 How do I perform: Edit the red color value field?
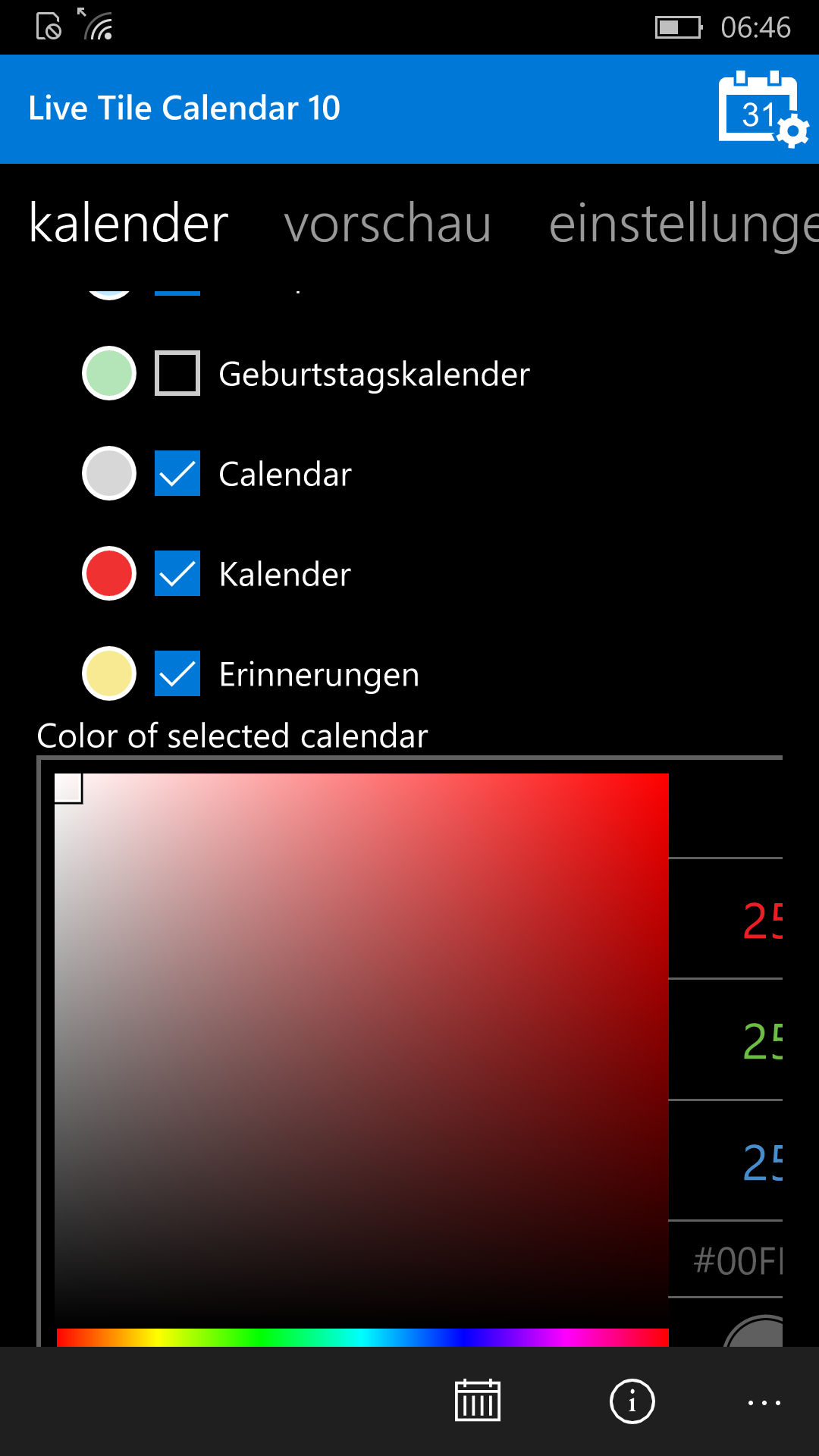[726, 919]
